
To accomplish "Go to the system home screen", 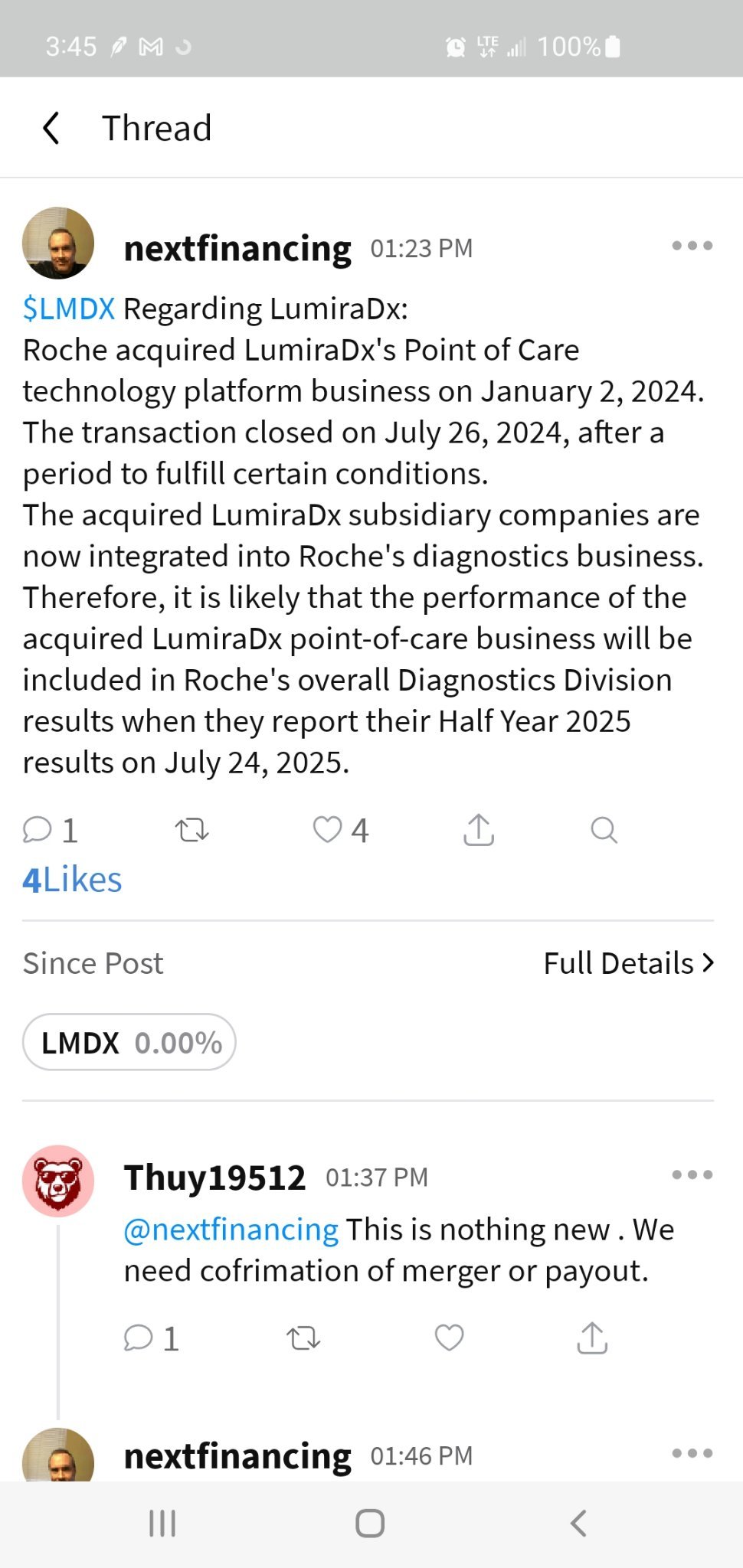I will 370,1524.
